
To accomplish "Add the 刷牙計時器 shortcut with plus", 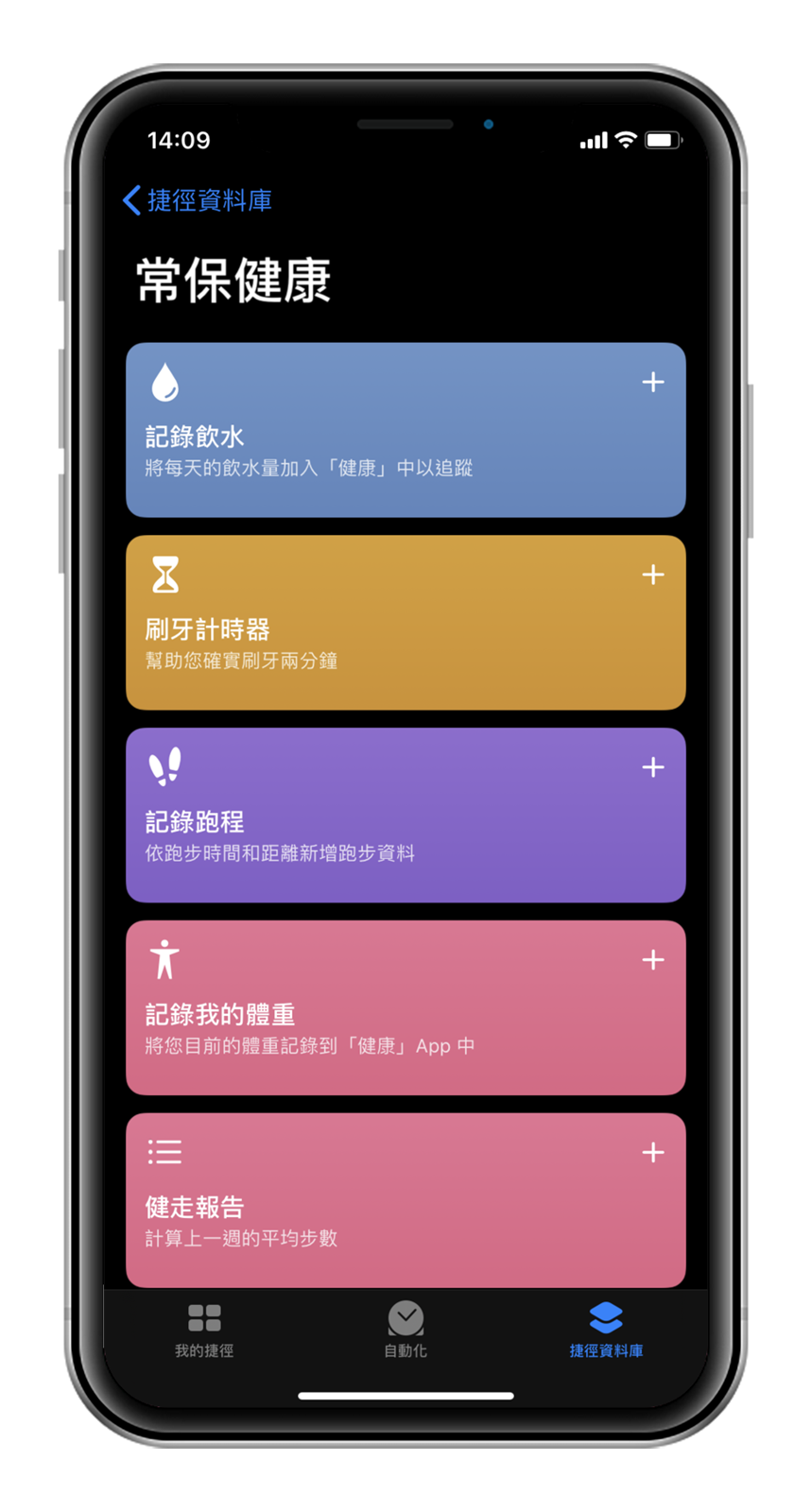I will click(652, 575).
